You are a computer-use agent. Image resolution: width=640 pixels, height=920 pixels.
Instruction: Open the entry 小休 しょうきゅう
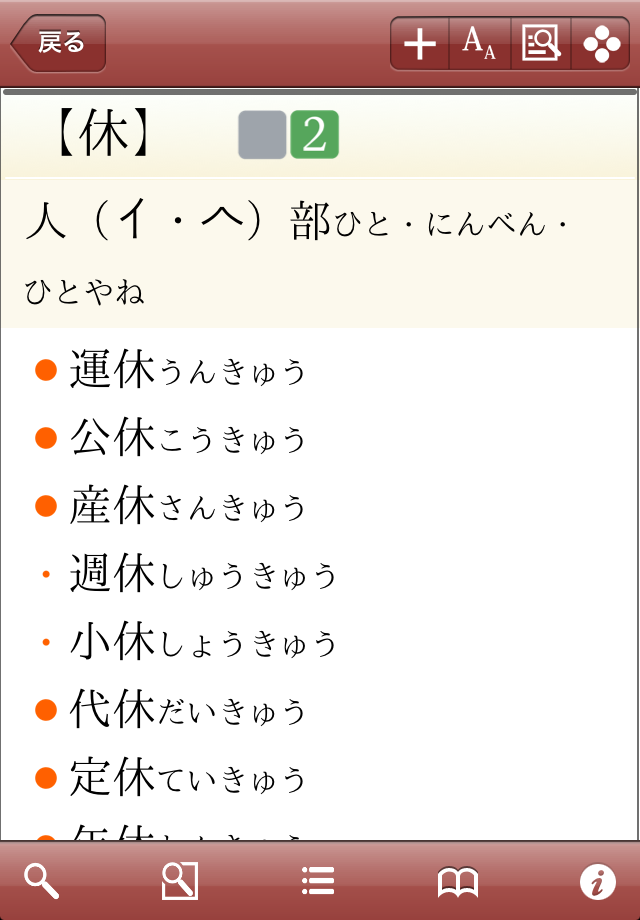click(x=203, y=643)
